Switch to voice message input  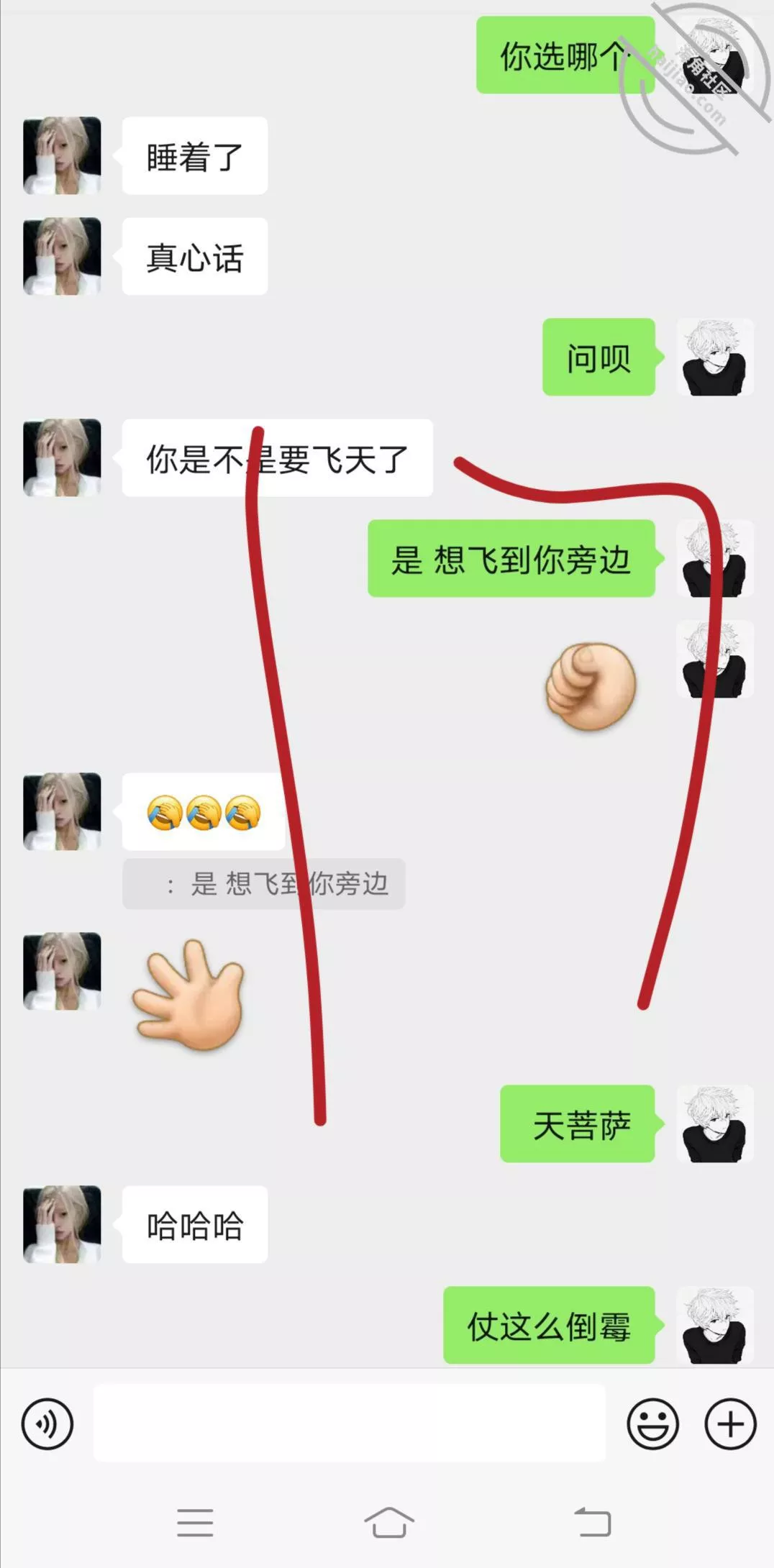tap(47, 1423)
